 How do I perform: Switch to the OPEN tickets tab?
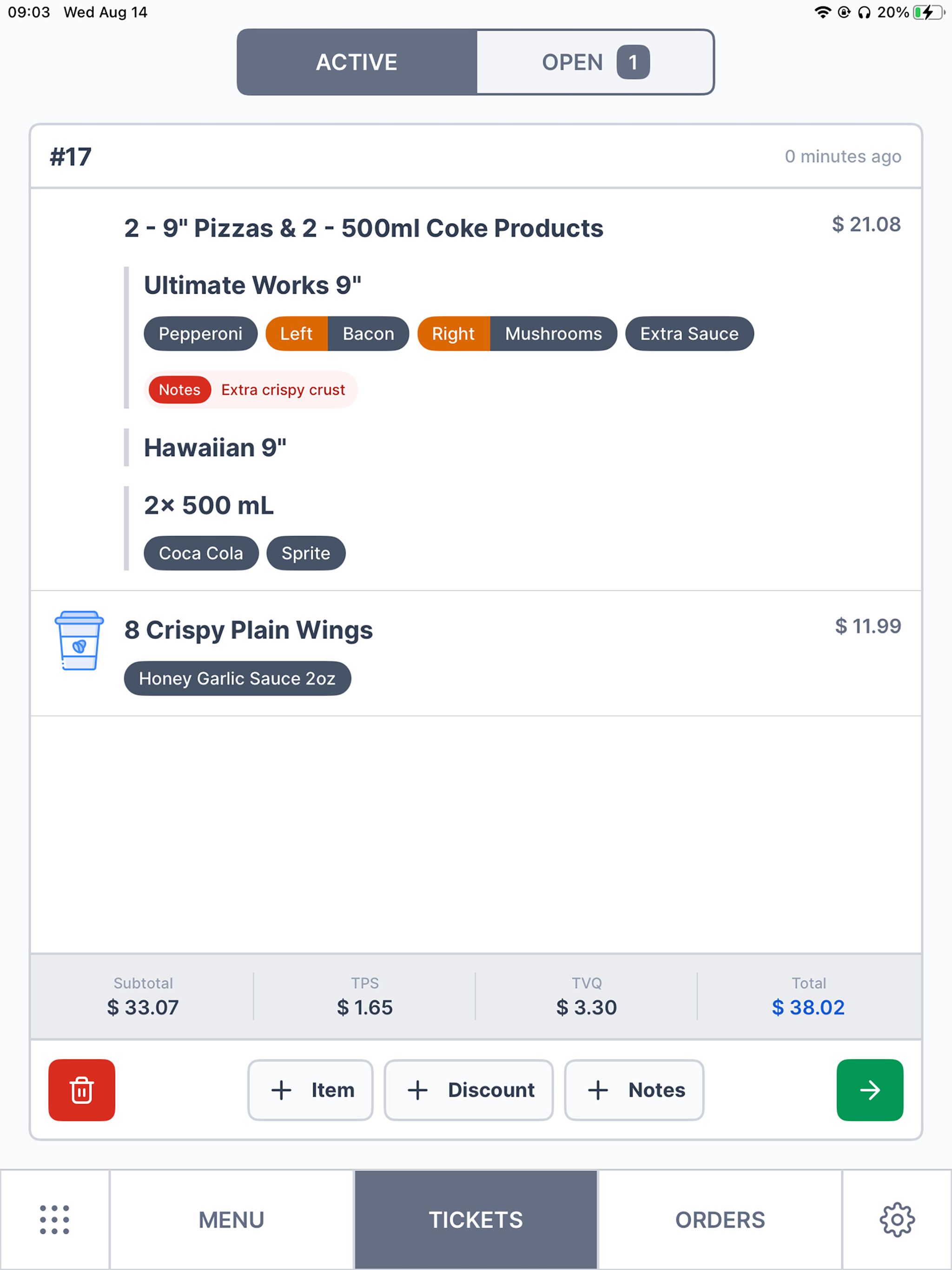pyautogui.click(x=595, y=62)
